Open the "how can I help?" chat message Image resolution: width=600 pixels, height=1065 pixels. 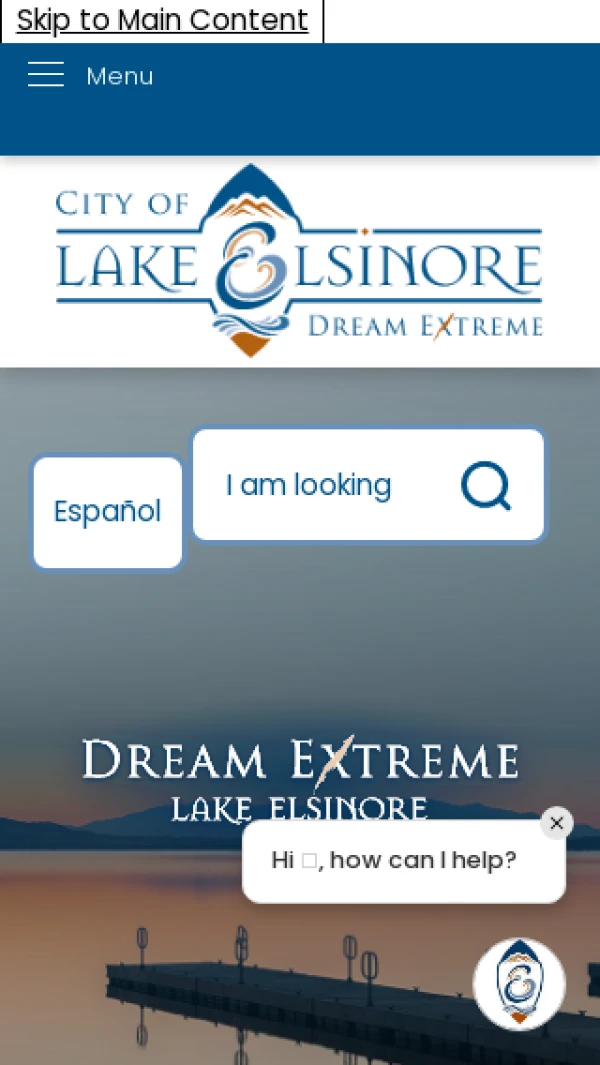pos(394,861)
